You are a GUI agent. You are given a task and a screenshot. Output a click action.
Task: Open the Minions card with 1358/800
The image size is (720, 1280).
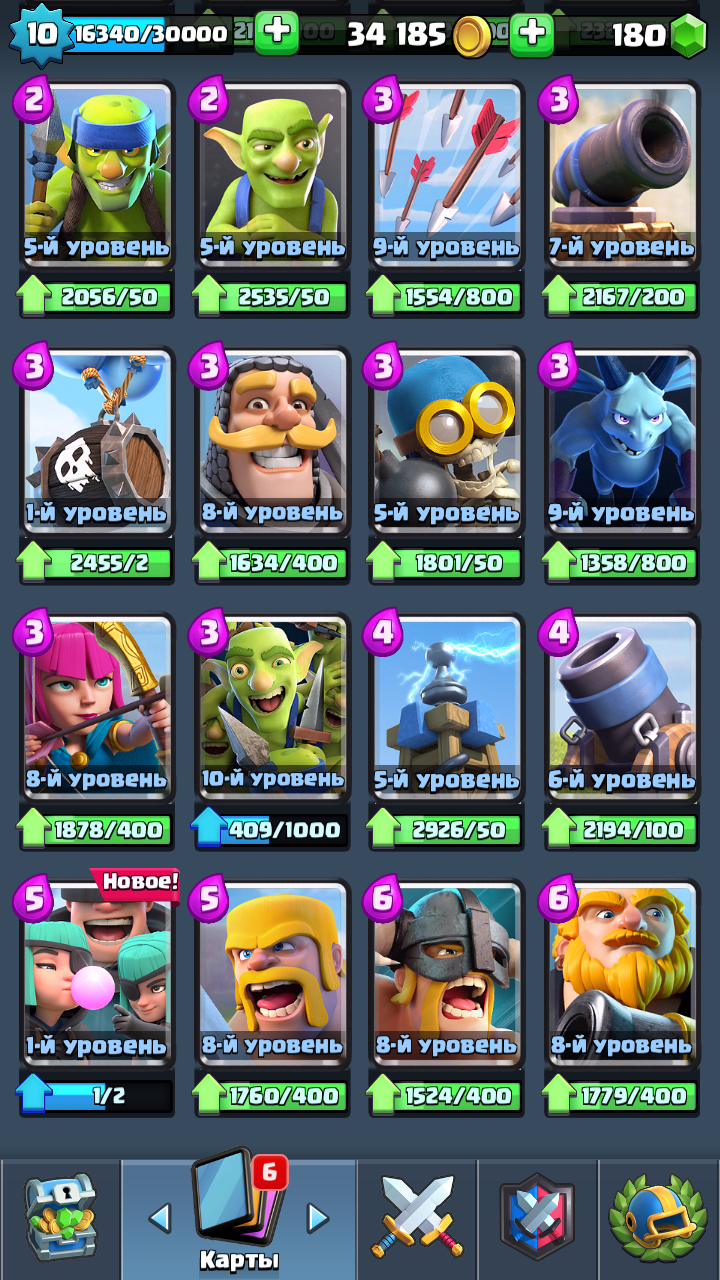622,441
